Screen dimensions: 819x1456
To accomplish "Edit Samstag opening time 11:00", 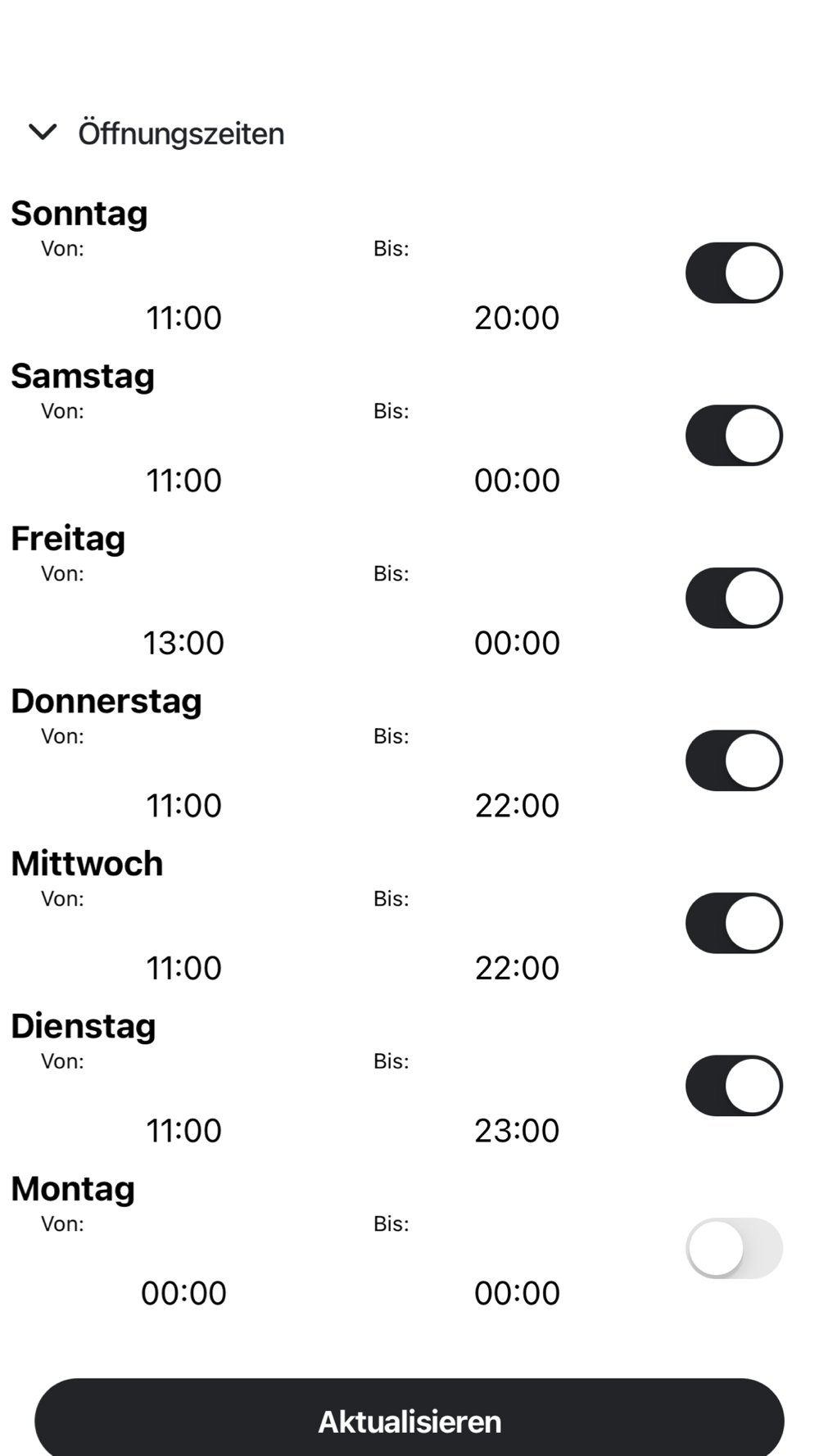I will 183,481.
